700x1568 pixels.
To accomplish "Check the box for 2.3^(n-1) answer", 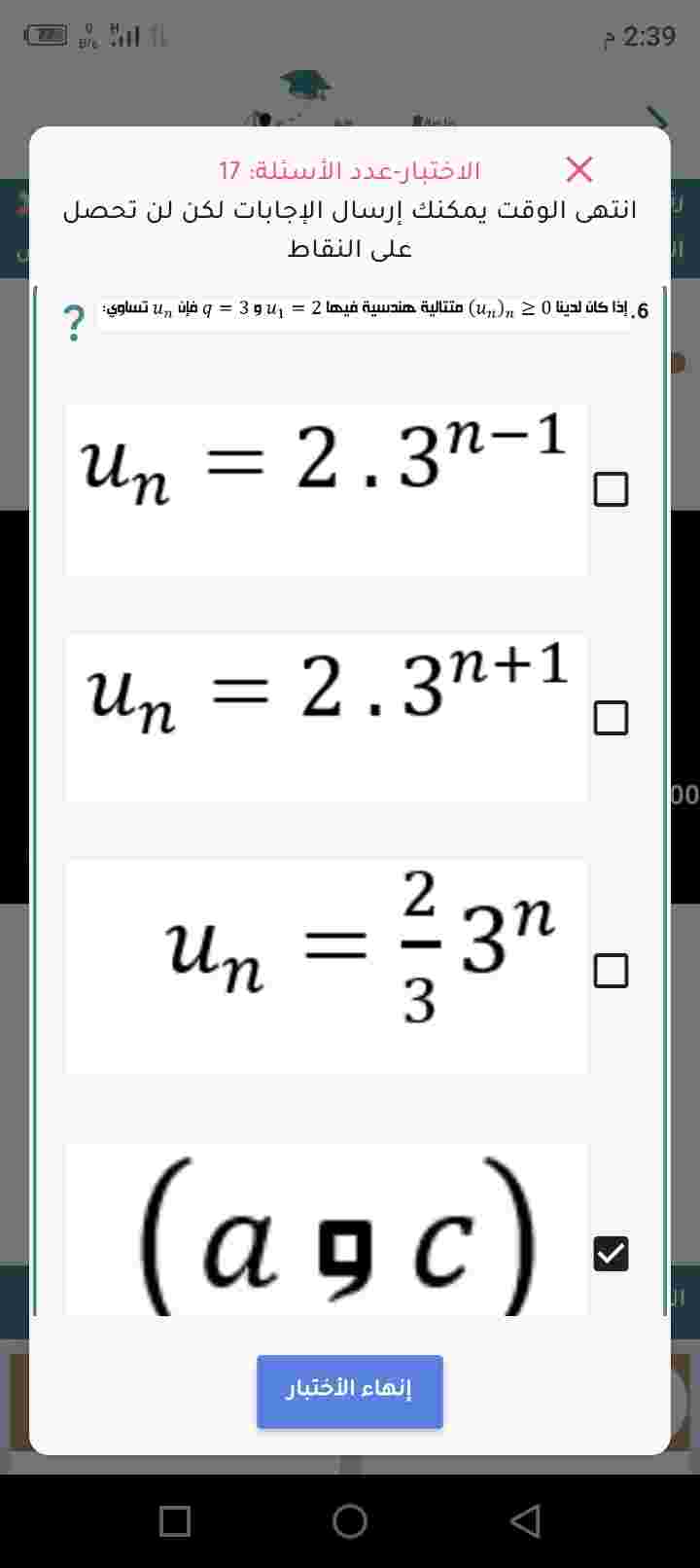I will [611, 489].
